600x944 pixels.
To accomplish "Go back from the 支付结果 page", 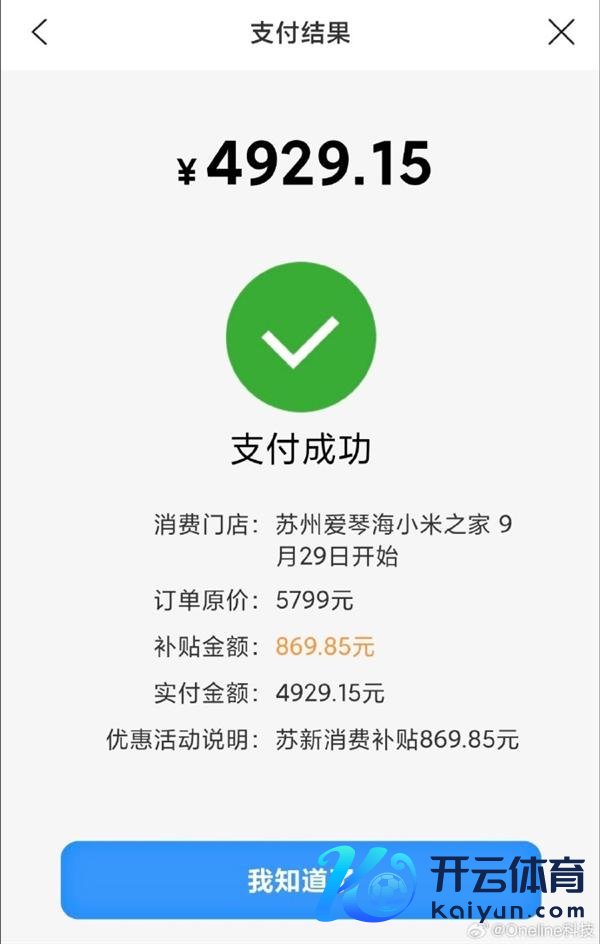I will [x=39, y=32].
